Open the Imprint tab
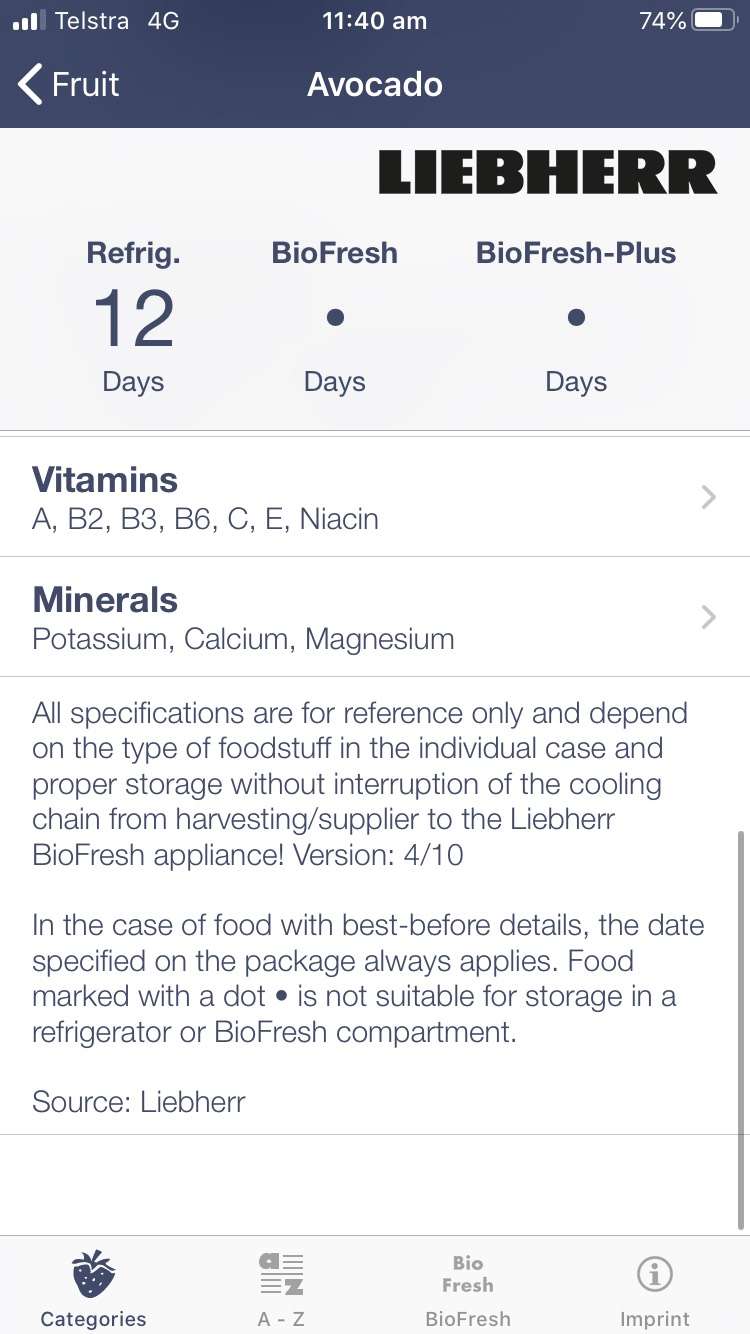The height and width of the screenshot is (1334, 750). [x=655, y=1288]
